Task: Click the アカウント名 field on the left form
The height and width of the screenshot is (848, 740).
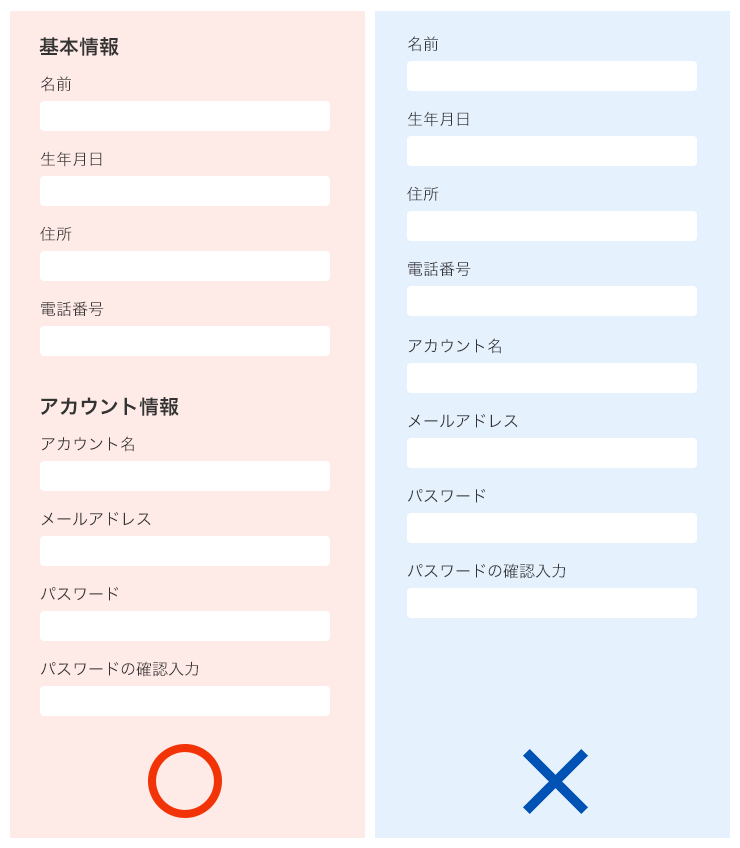Action: (x=184, y=475)
